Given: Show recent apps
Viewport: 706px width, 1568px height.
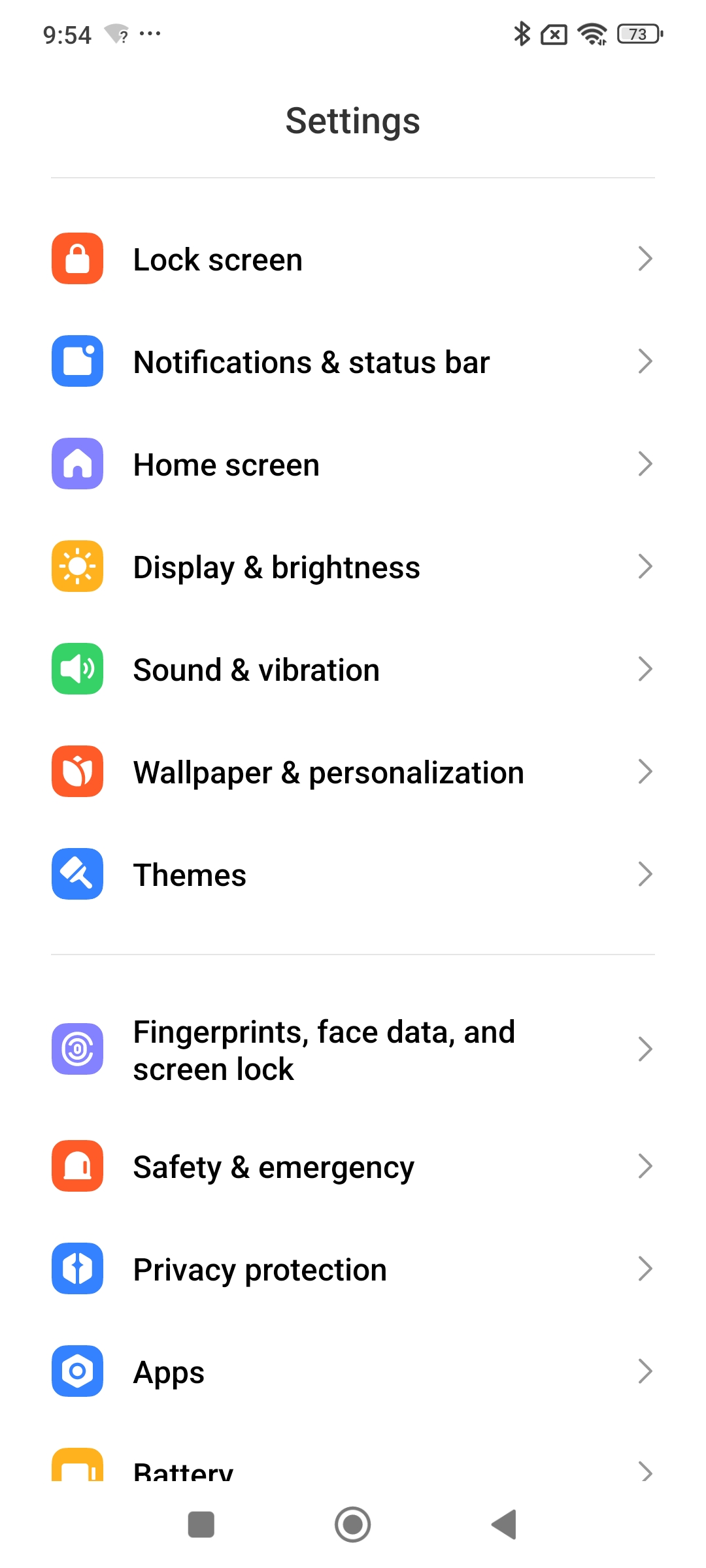Looking at the screenshot, I should 201,1525.
